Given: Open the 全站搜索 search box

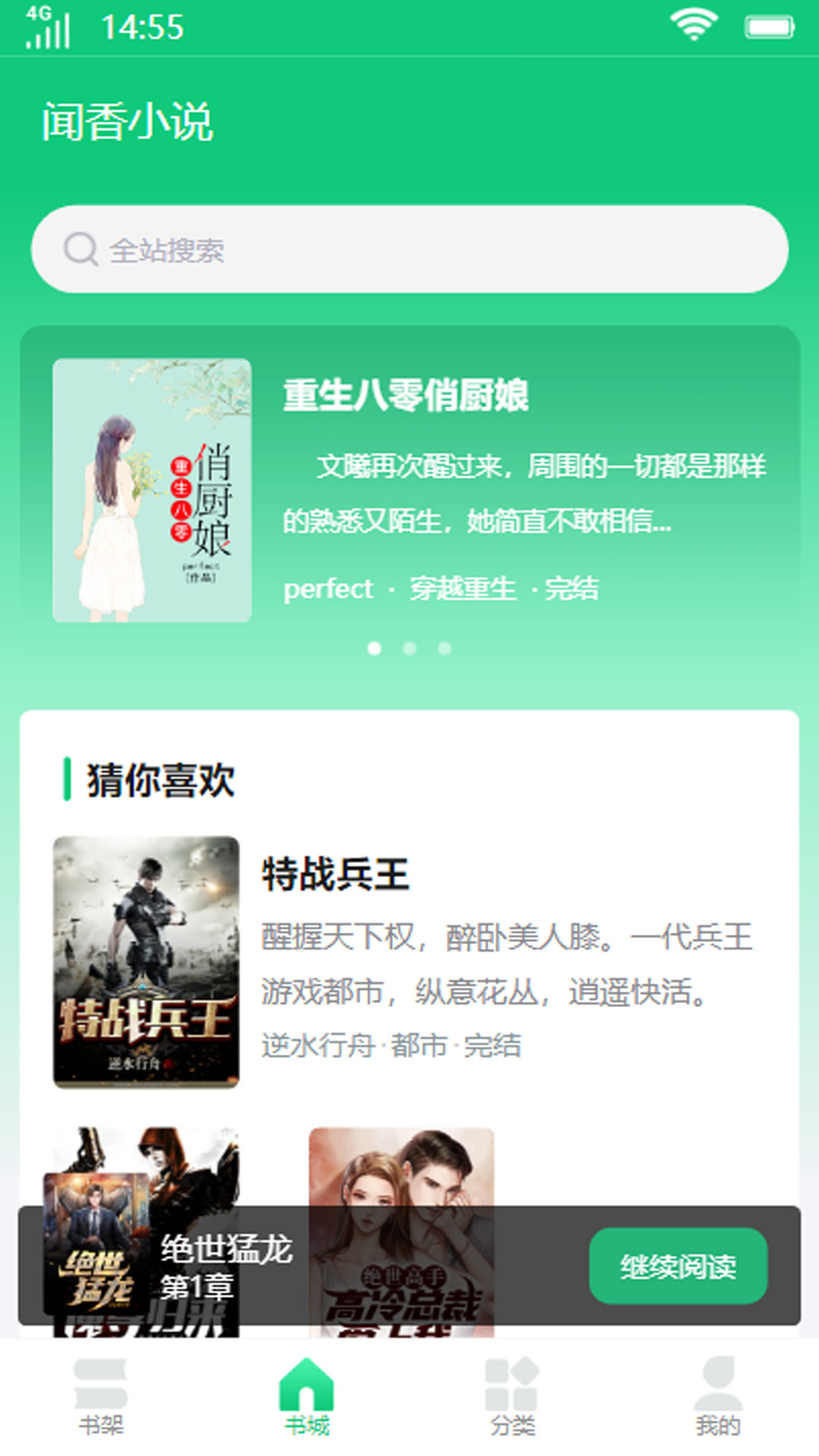Looking at the screenshot, I should [x=409, y=249].
